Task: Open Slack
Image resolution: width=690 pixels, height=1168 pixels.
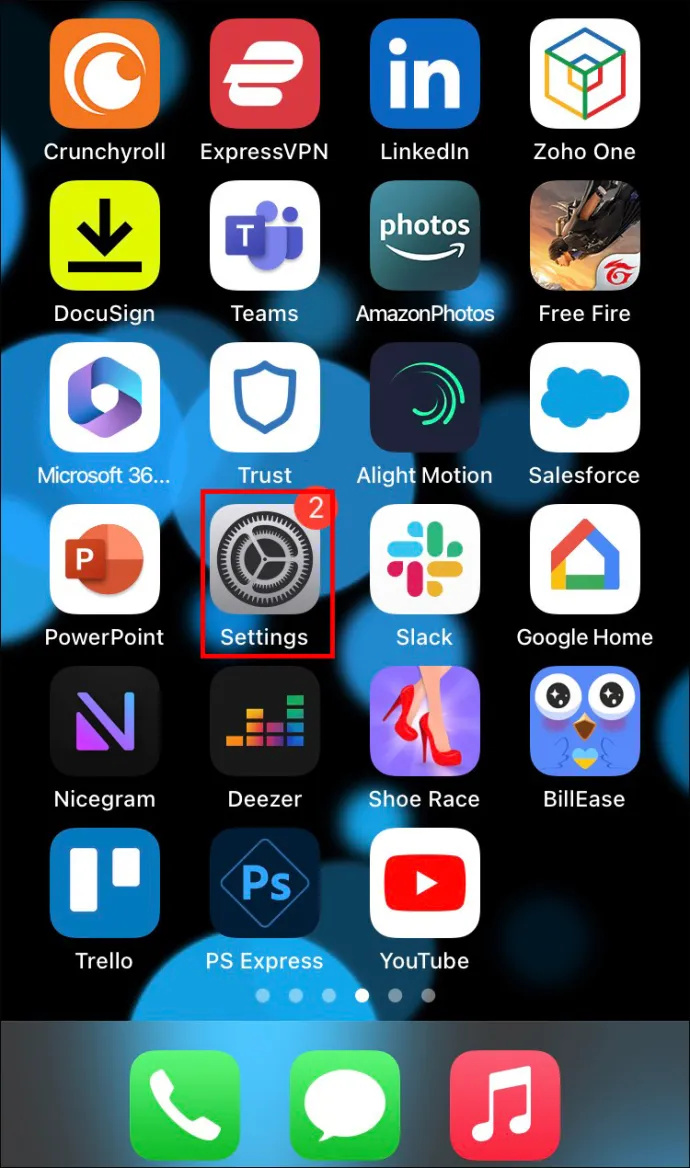Action: (x=425, y=559)
